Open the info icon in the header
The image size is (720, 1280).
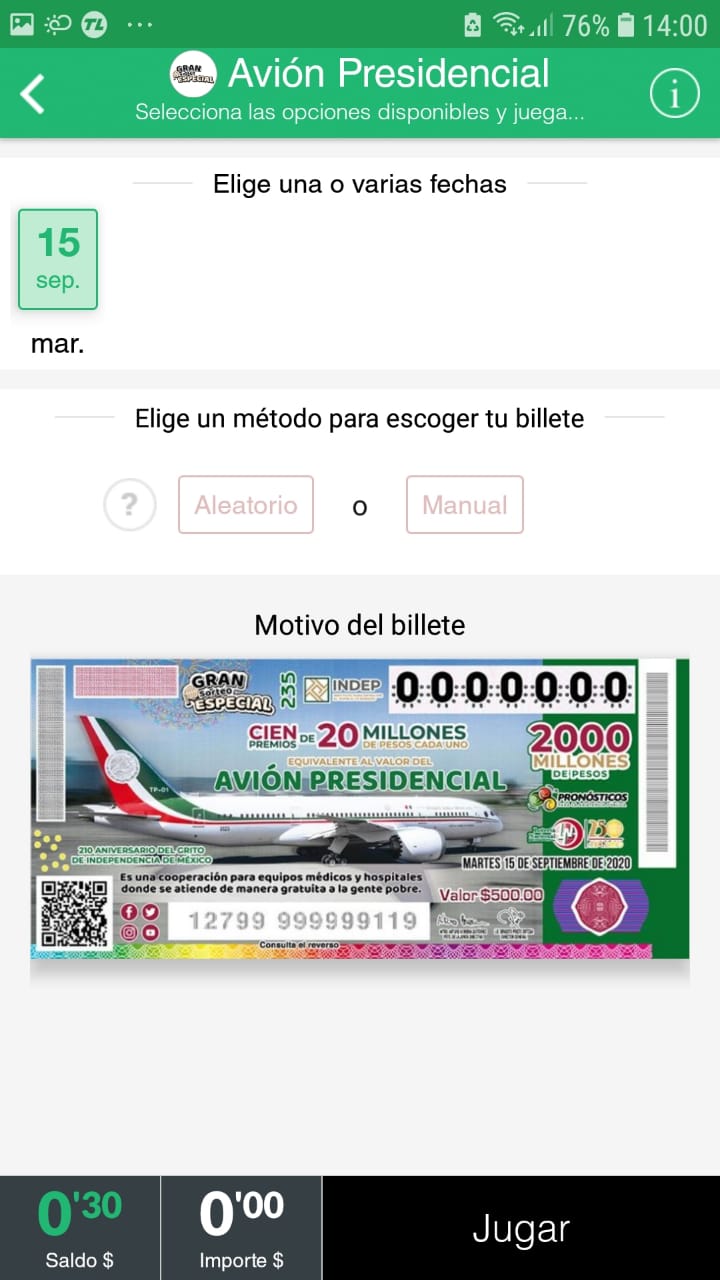pyautogui.click(x=674, y=94)
